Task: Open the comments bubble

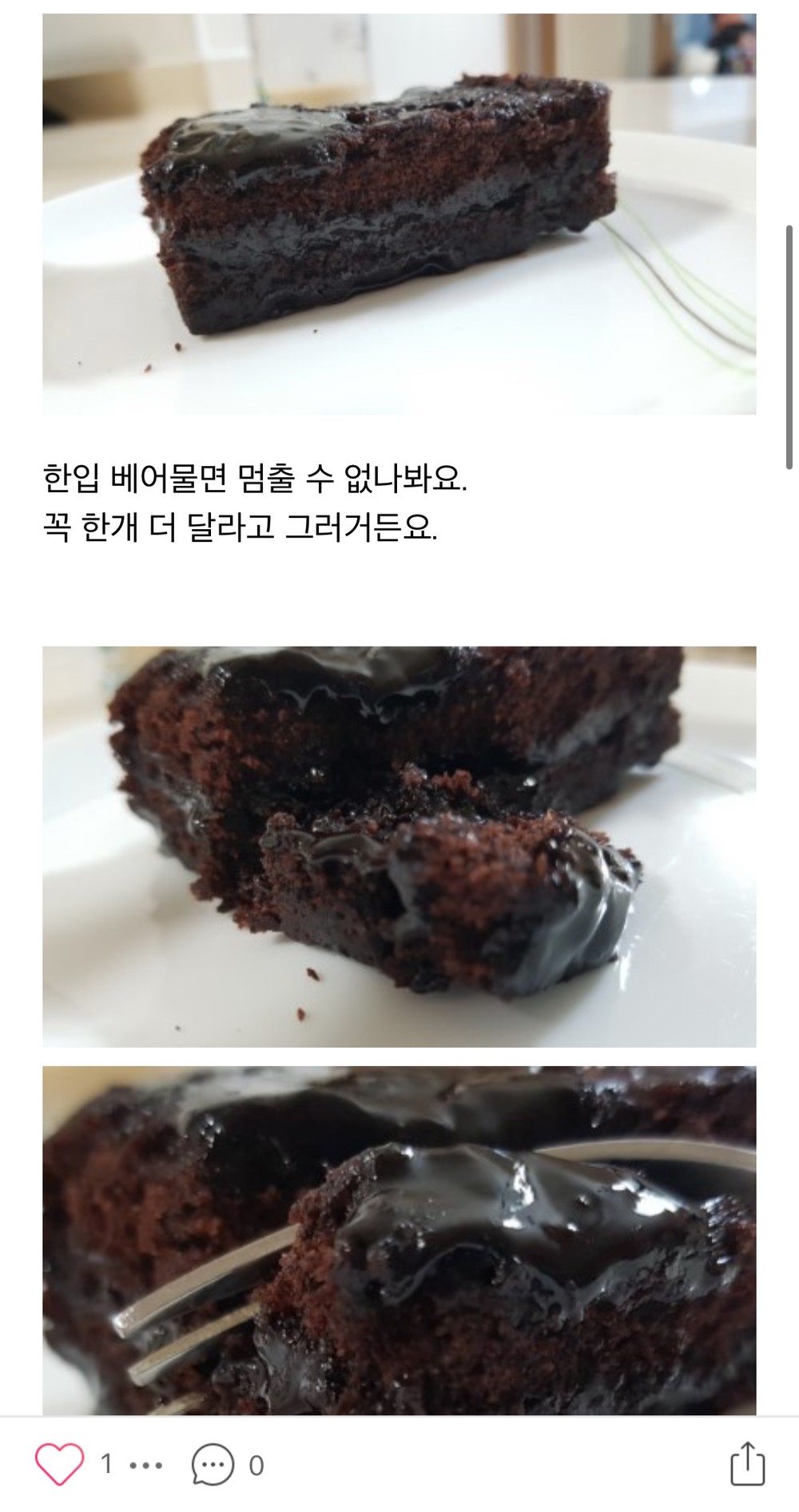Action: [x=213, y=1465]
